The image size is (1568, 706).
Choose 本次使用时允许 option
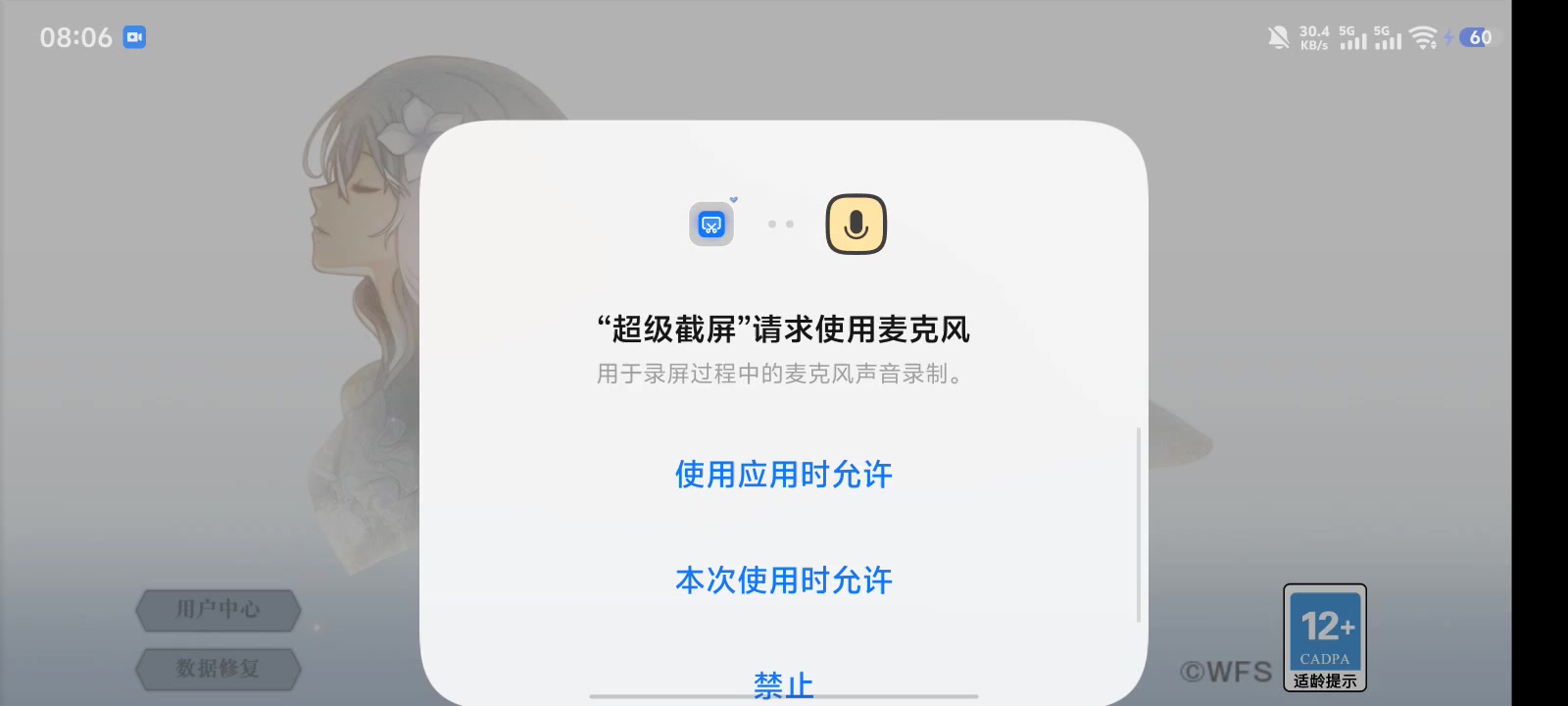tap(783, 580)
